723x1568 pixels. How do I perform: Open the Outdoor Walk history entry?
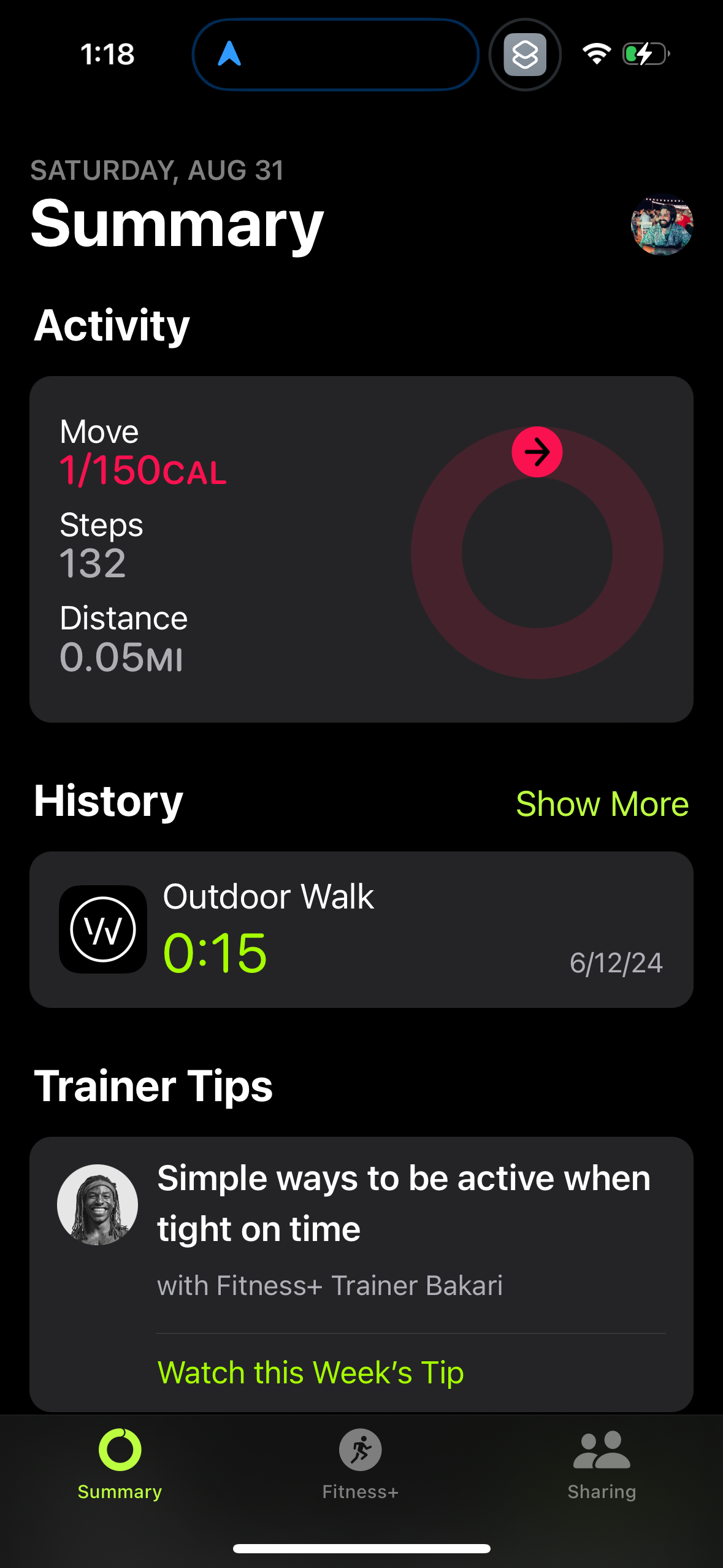pyautogui.click(x=361, y=929)
